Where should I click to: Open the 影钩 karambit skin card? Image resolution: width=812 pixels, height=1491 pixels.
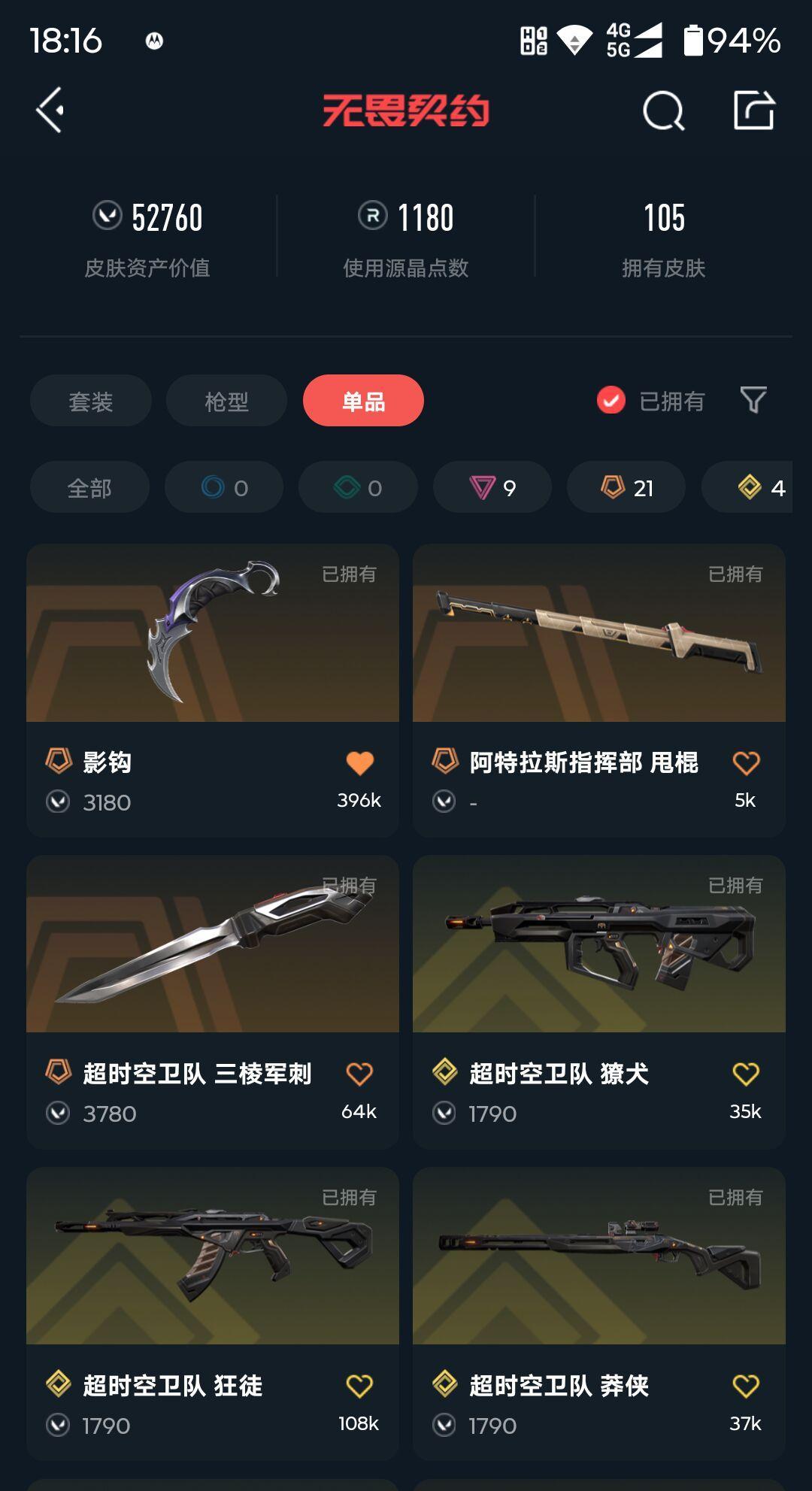pyautogui.click(x=213, y=690)
